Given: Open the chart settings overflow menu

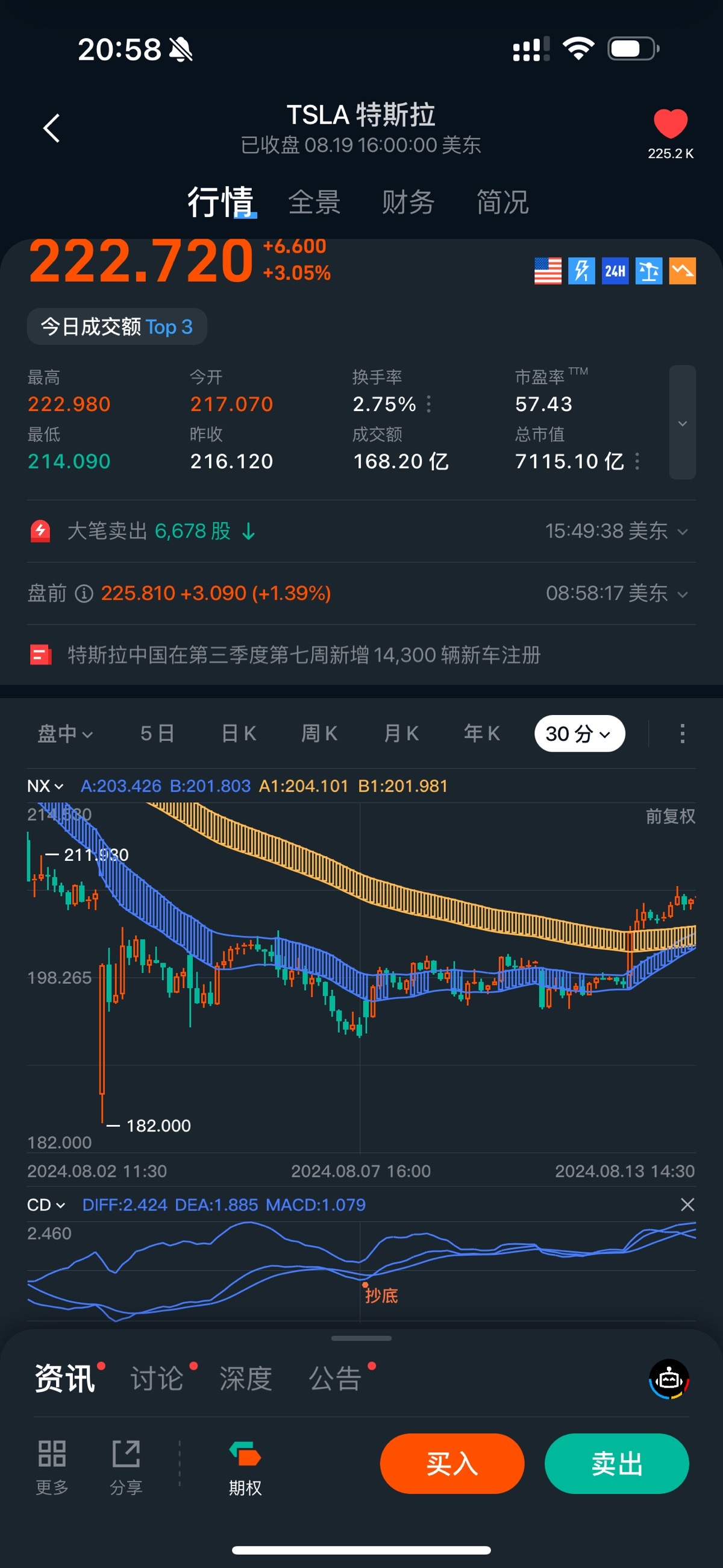Looking at the screenshot, I should (681, 734).
